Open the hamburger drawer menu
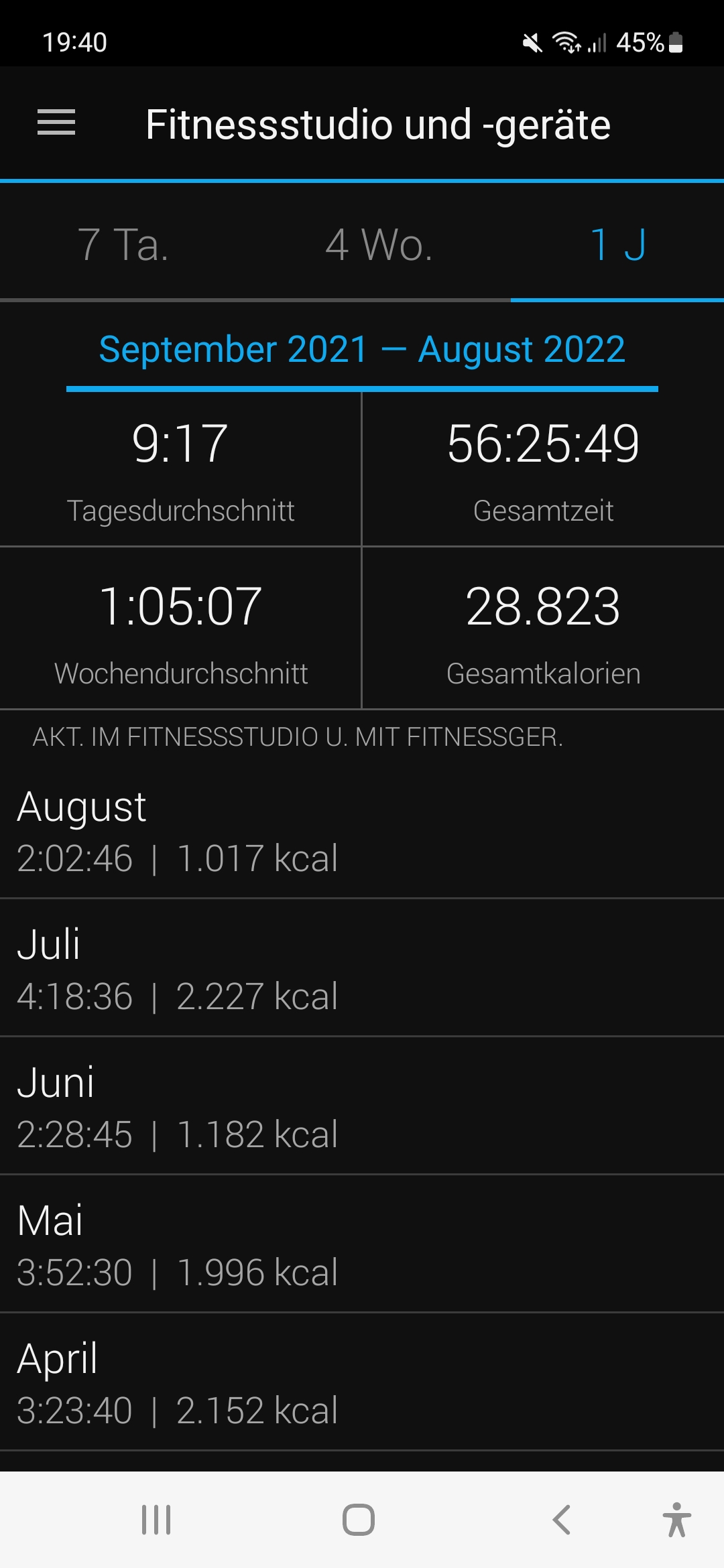The height and width of the screenshot is (1568, 724). point(56,123)
